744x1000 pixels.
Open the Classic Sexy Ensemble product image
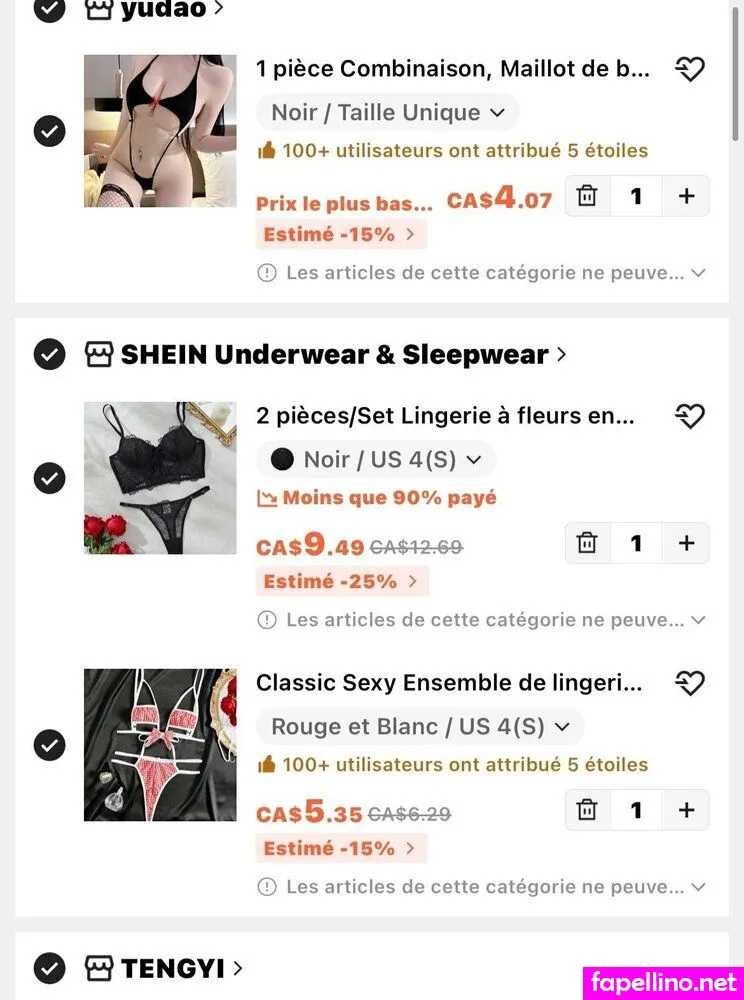click(160, 745)
